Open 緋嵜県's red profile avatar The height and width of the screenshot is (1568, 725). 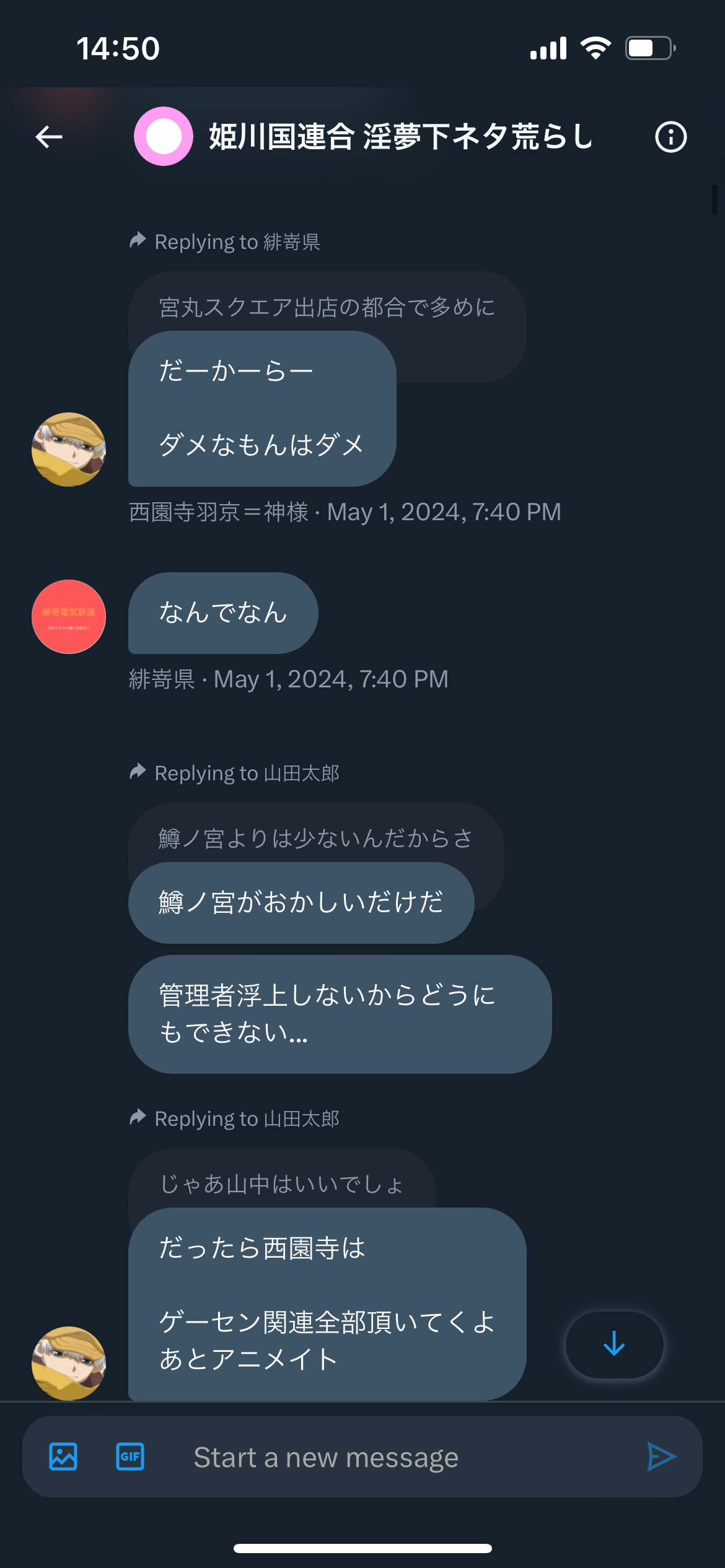(69, 617)
